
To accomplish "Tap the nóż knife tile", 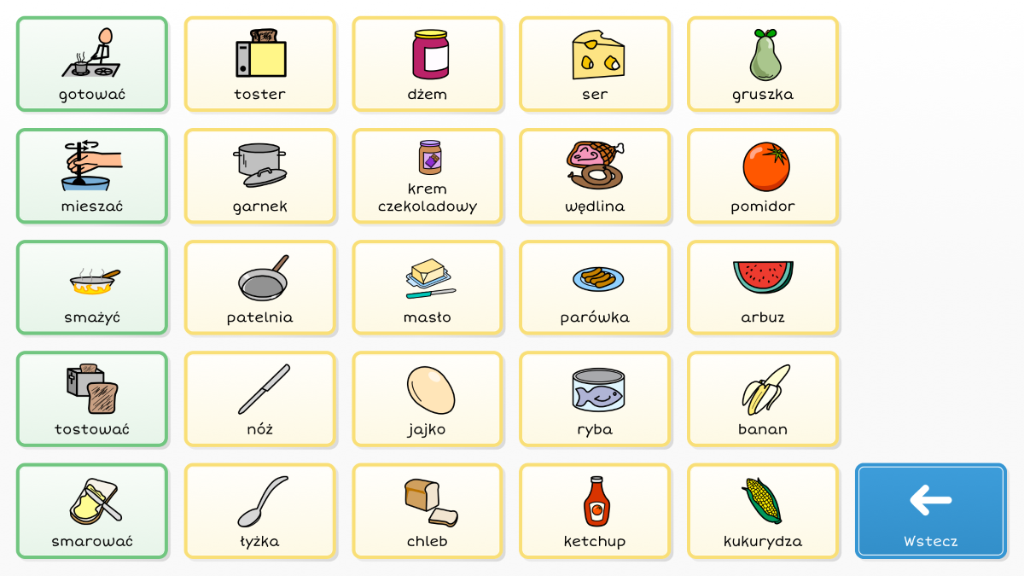I will point(260,399).
